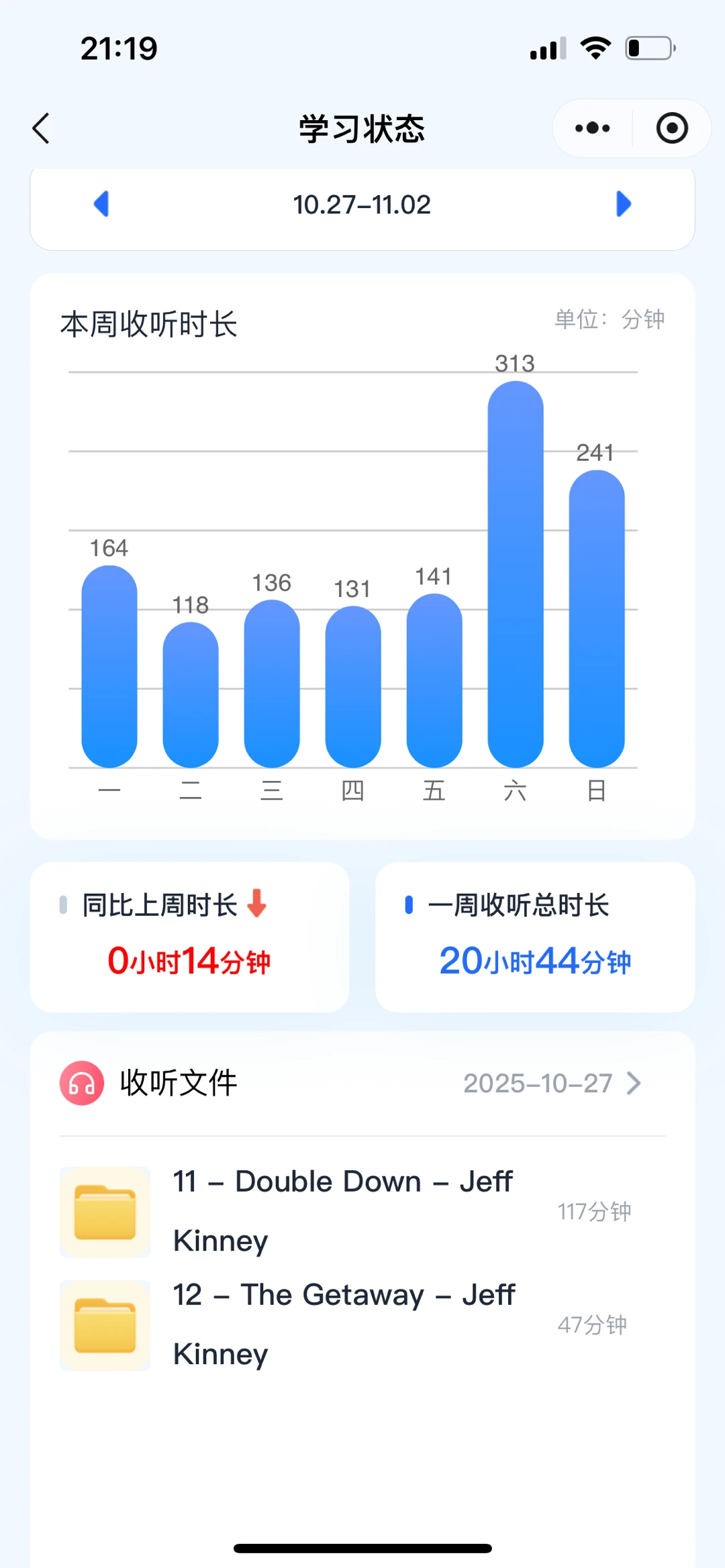This screenshot has height=1568, width=725.
Task: Advance to the next week
Action: 623,204
